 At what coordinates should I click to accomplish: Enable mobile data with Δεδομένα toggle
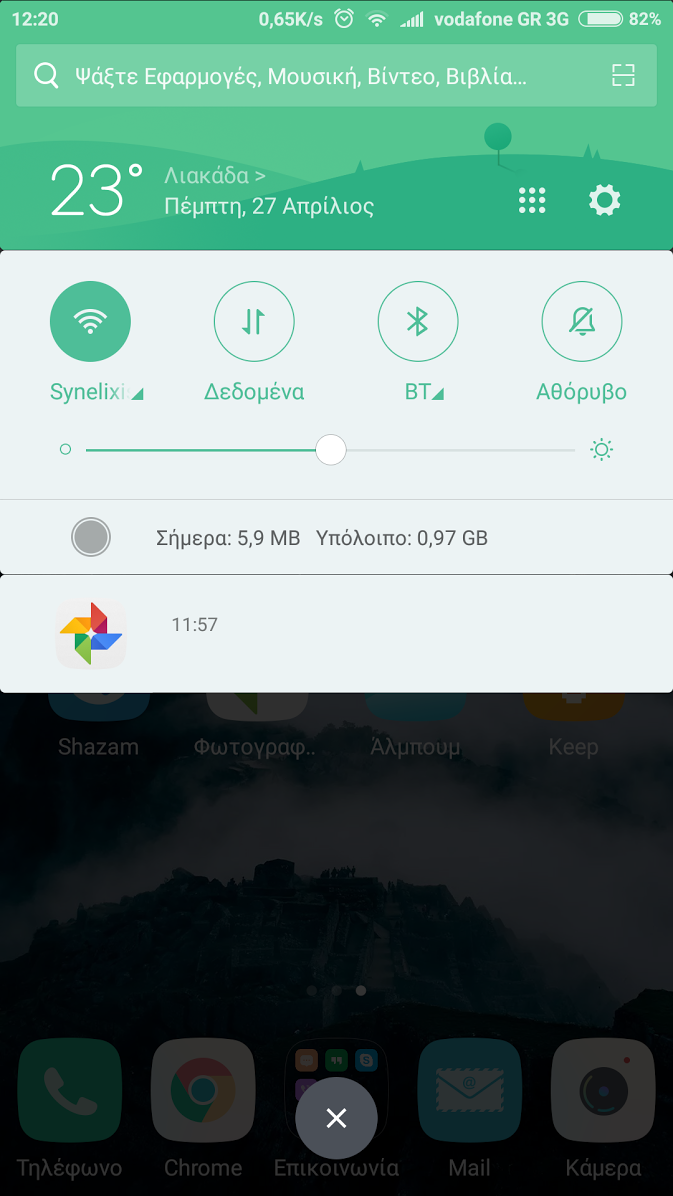pyautogui.click(x=254, y=322)
